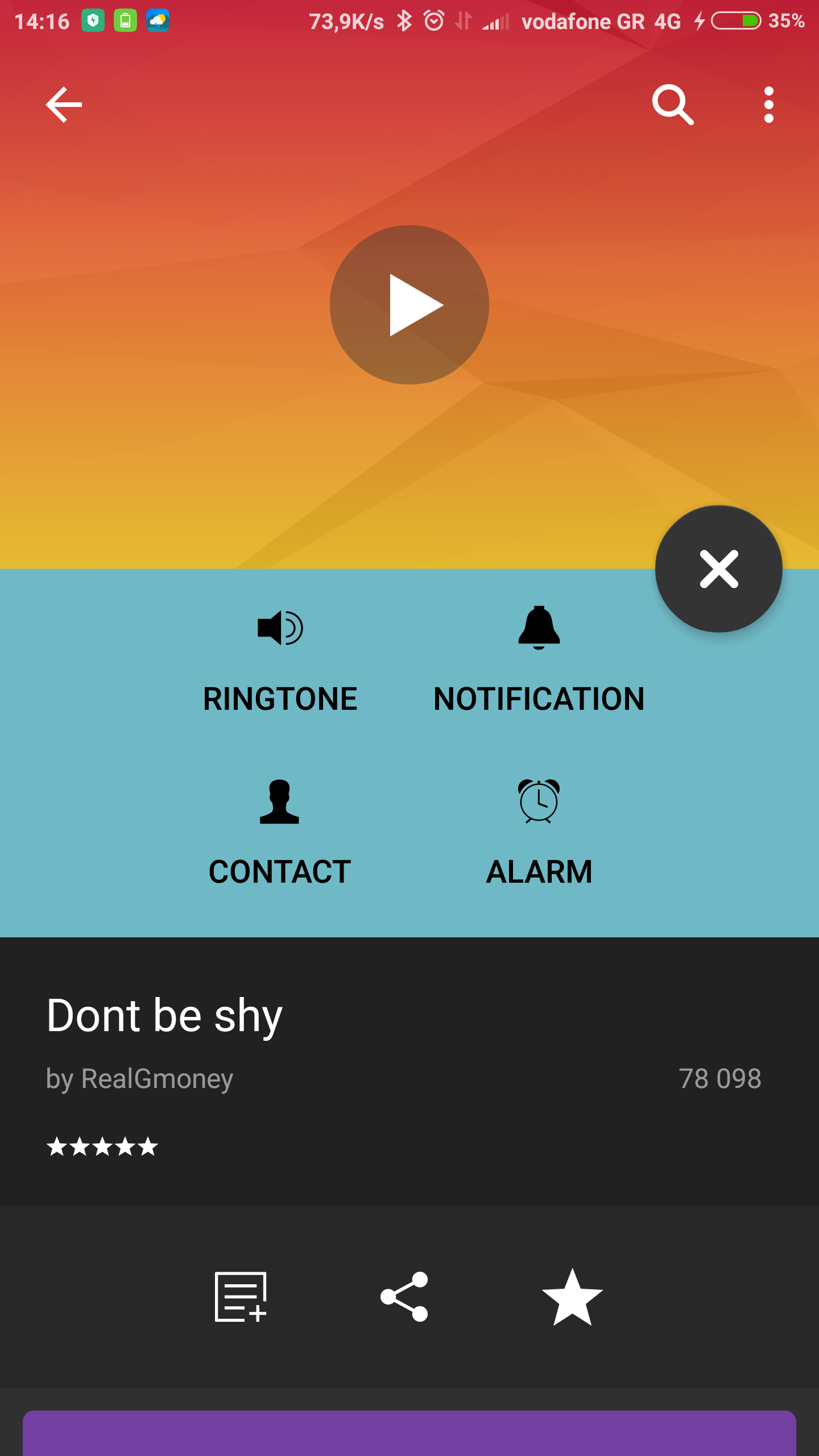Open RealGmoney's profile
This screenshot has height=1456, width=819.
(140, 1078)
